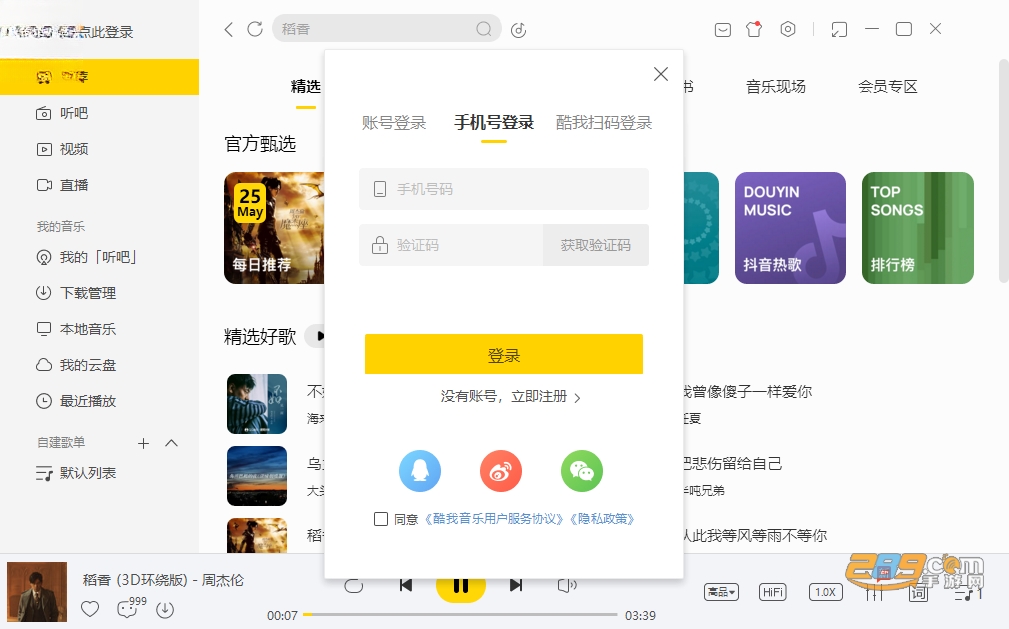Screen dimensions: 1009x629
Task: Open 下载管理 in sidebar
Action: pos(88,293)
